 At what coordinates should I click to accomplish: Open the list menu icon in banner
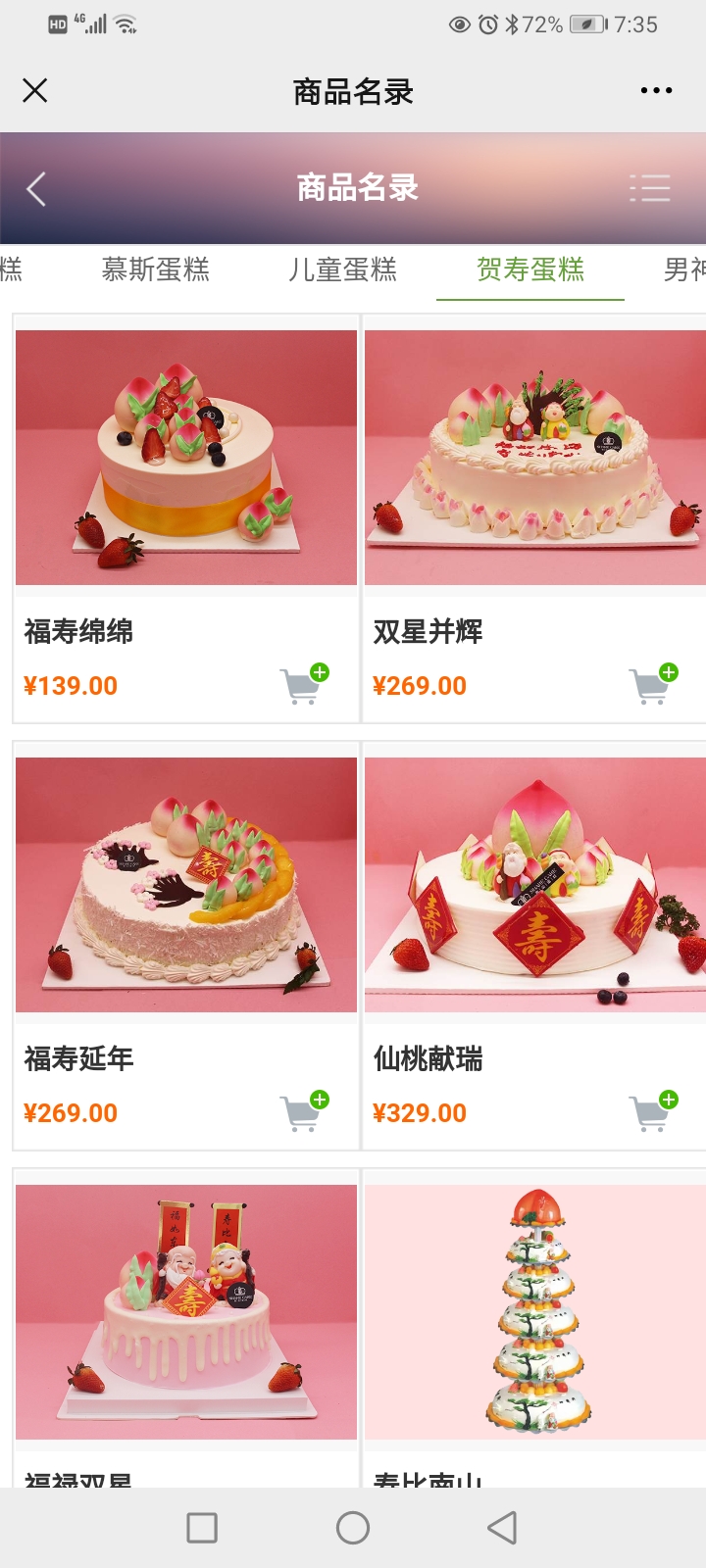point(649,187)
